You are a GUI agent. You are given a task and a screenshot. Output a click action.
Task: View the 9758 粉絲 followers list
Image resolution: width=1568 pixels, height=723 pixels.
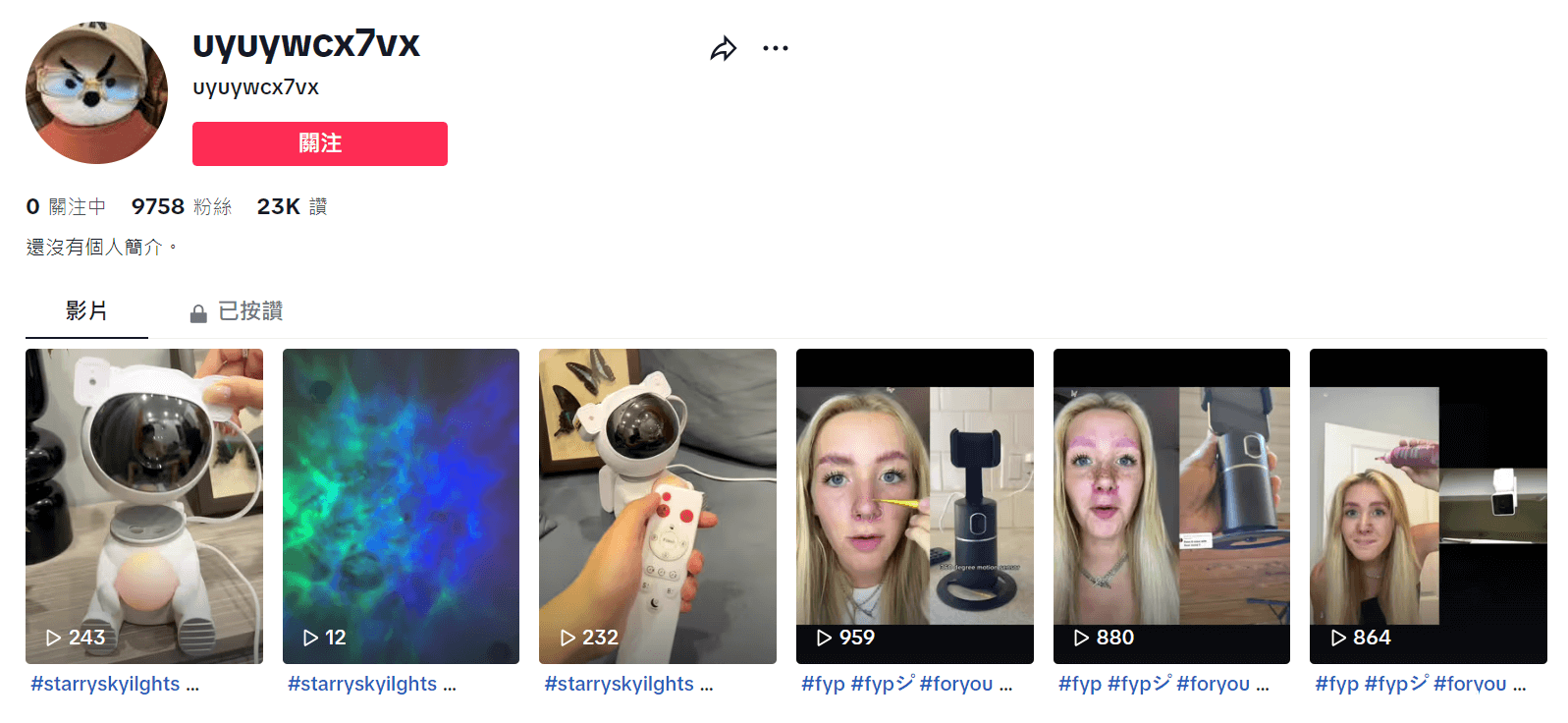pyautogui.click(x=182, y=206)
